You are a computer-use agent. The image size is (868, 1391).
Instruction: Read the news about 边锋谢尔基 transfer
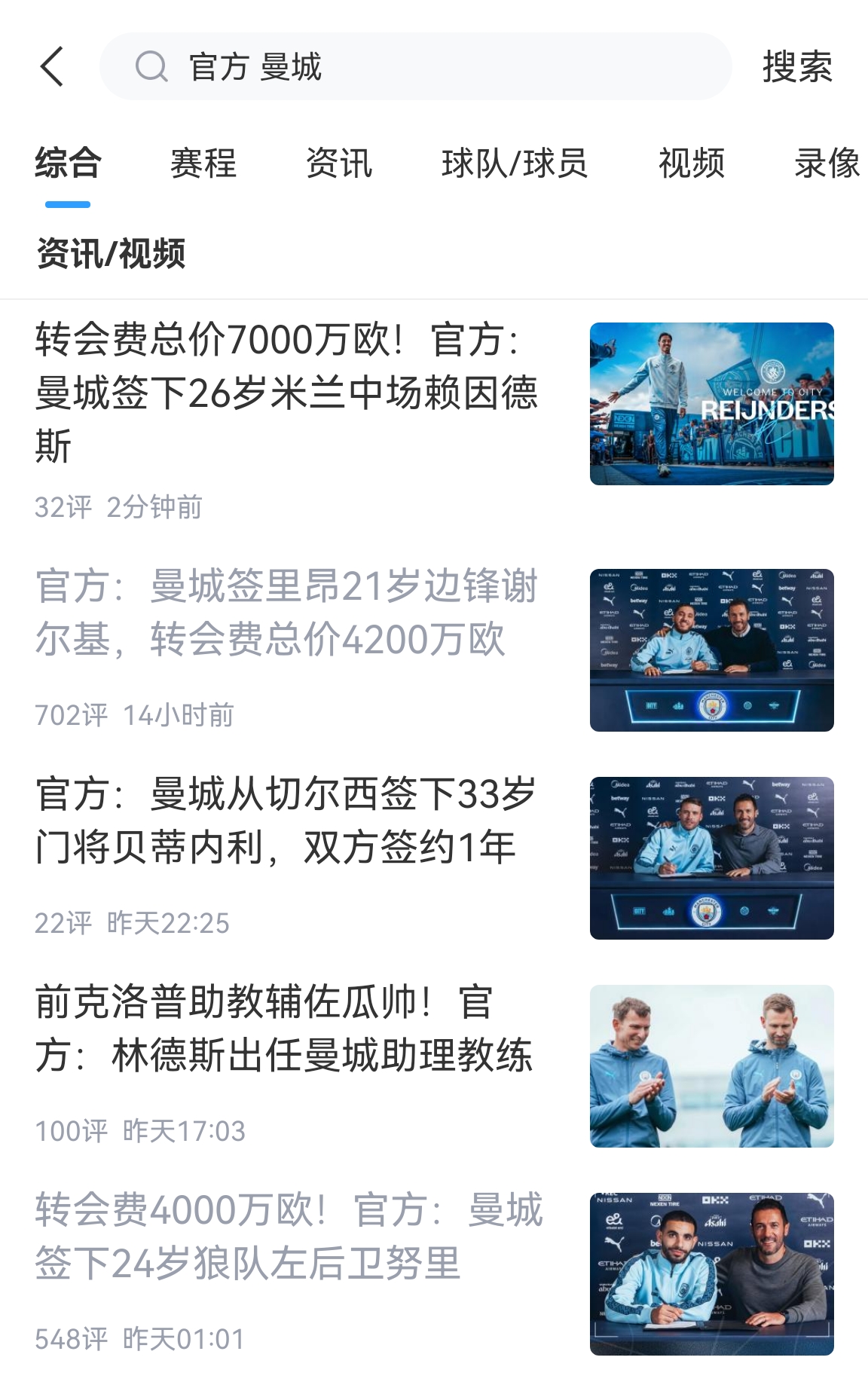pyautogui.click(x=286, y=613)
